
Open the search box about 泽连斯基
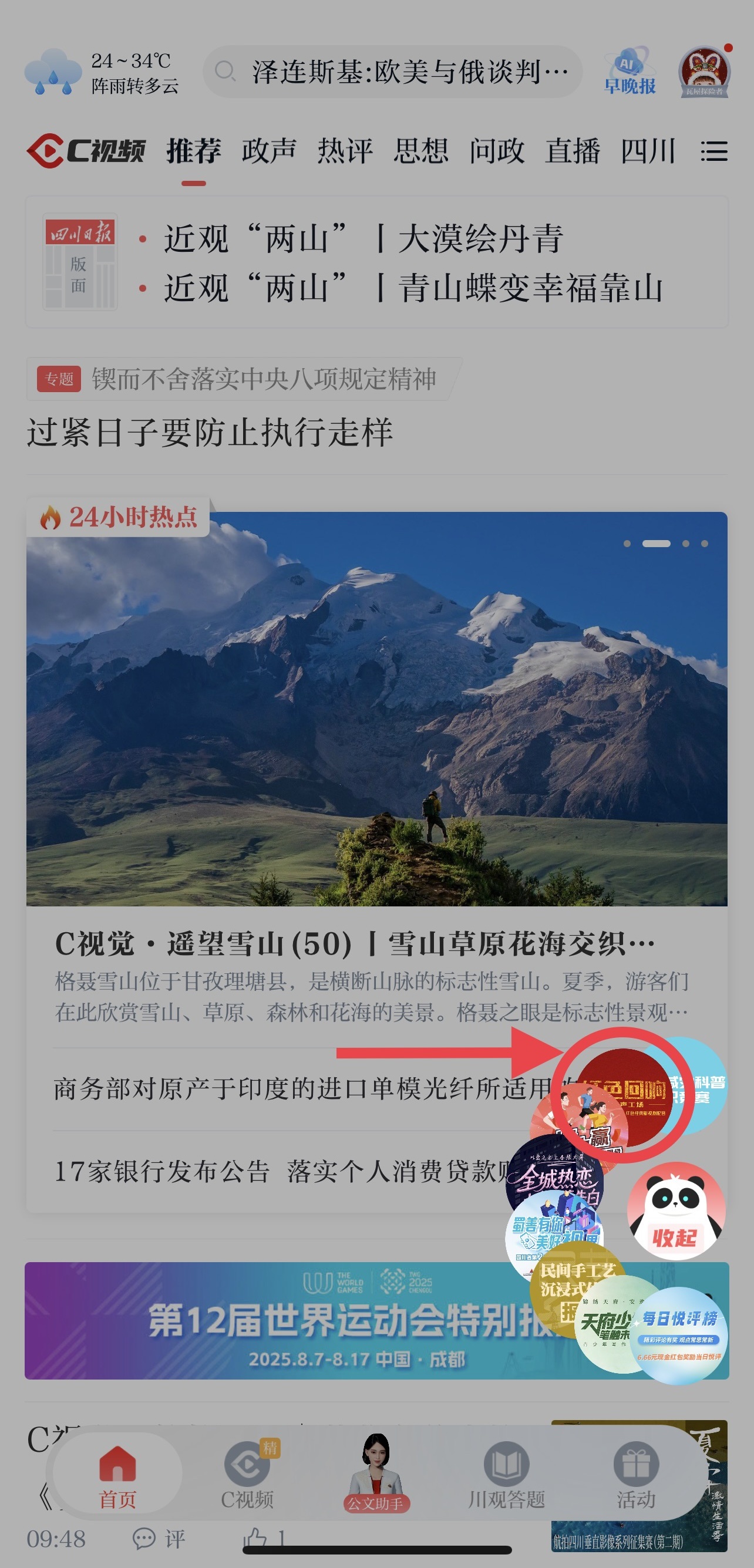point(393,72)
